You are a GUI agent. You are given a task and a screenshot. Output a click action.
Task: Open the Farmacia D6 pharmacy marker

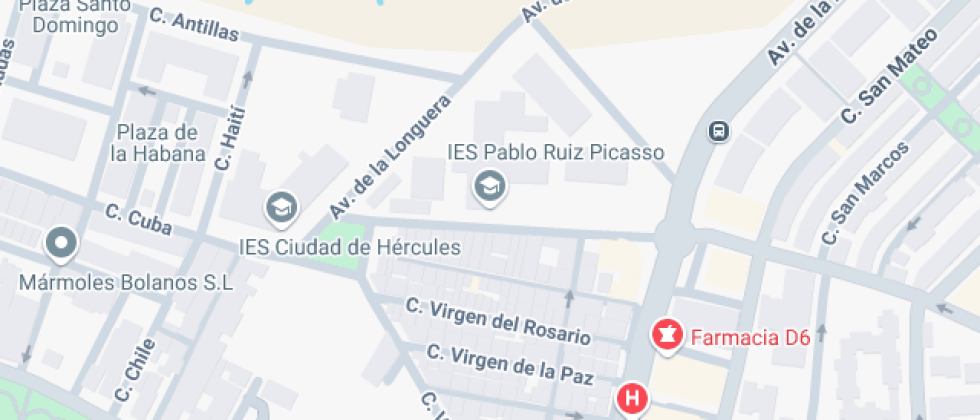coord(668,336)
